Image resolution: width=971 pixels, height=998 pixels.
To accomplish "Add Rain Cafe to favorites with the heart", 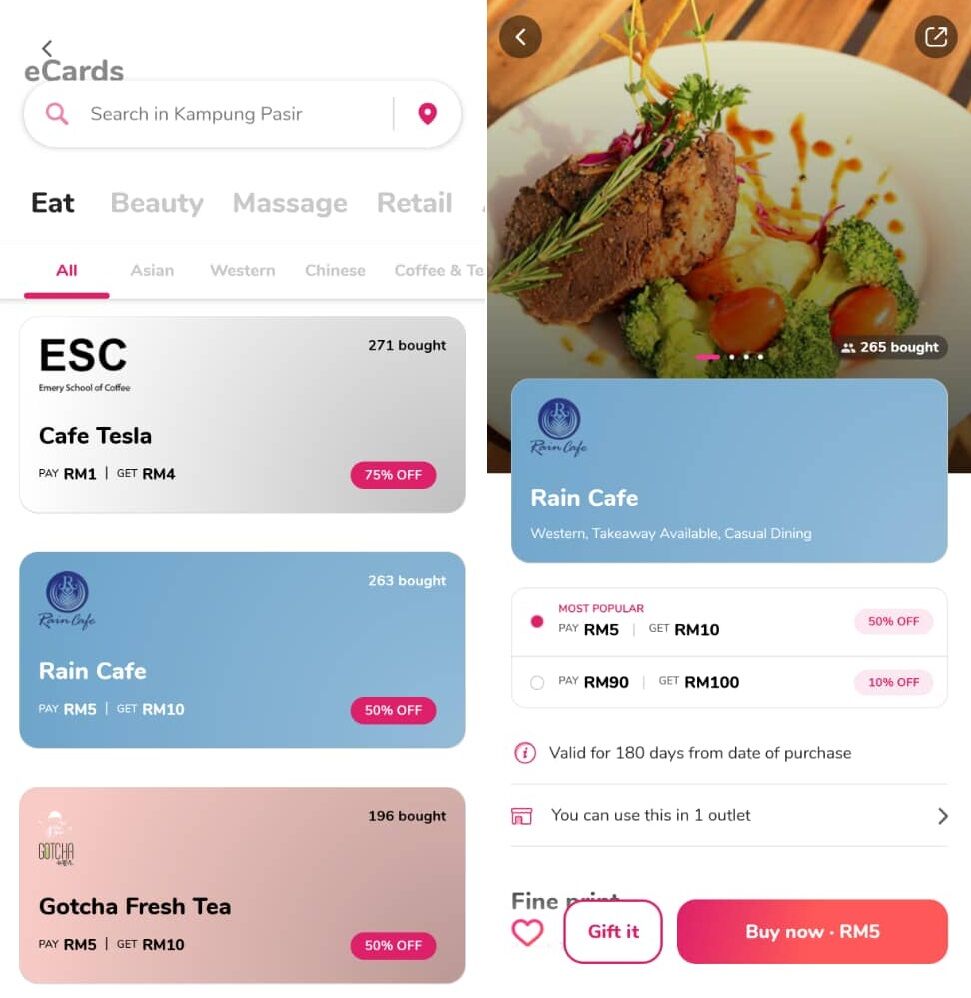I will (x=527, y=932).
